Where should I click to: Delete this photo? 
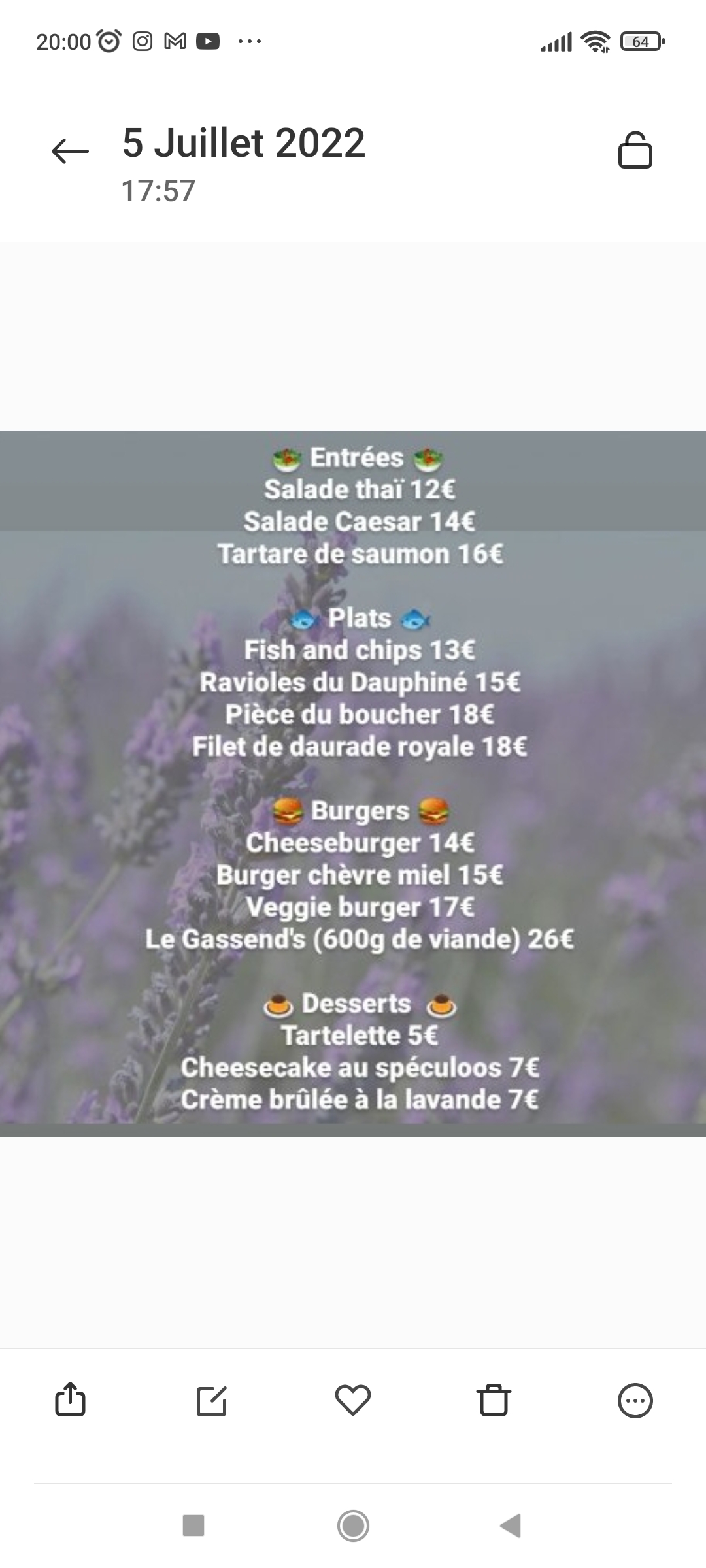(494, 1400)
